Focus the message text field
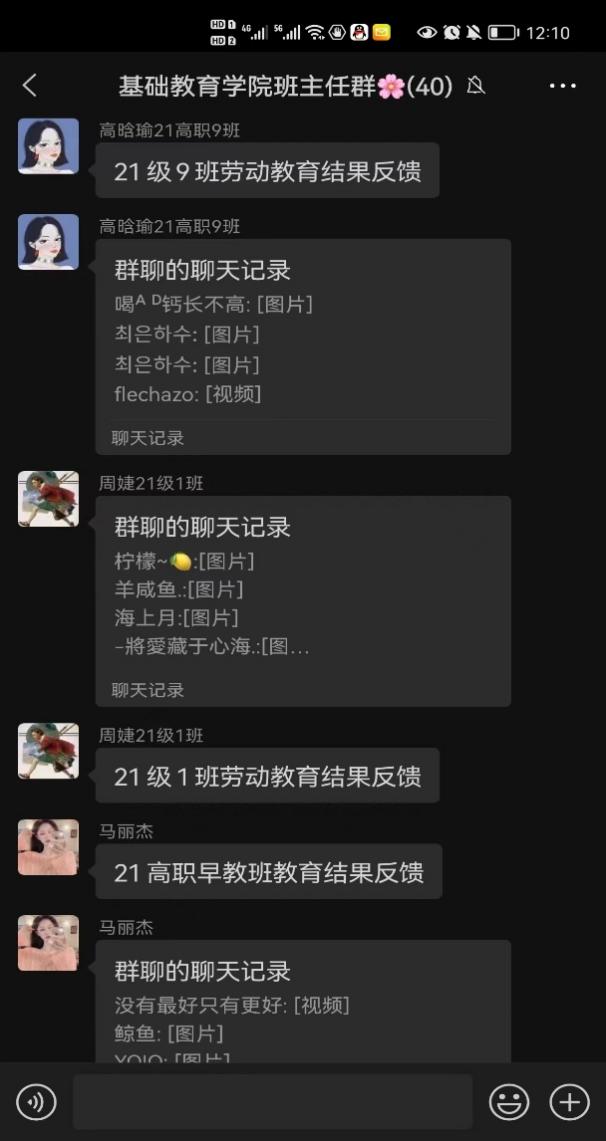The image size is (606, 1141). click(x=272, y=1102)
